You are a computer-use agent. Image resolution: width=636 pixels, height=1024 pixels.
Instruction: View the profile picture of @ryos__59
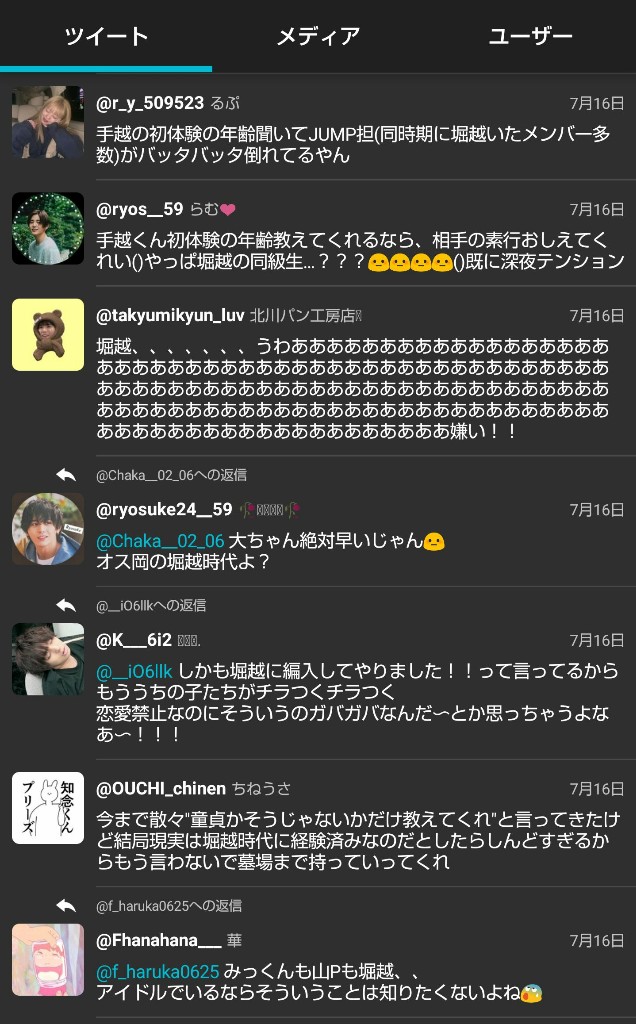pos(48,229)
